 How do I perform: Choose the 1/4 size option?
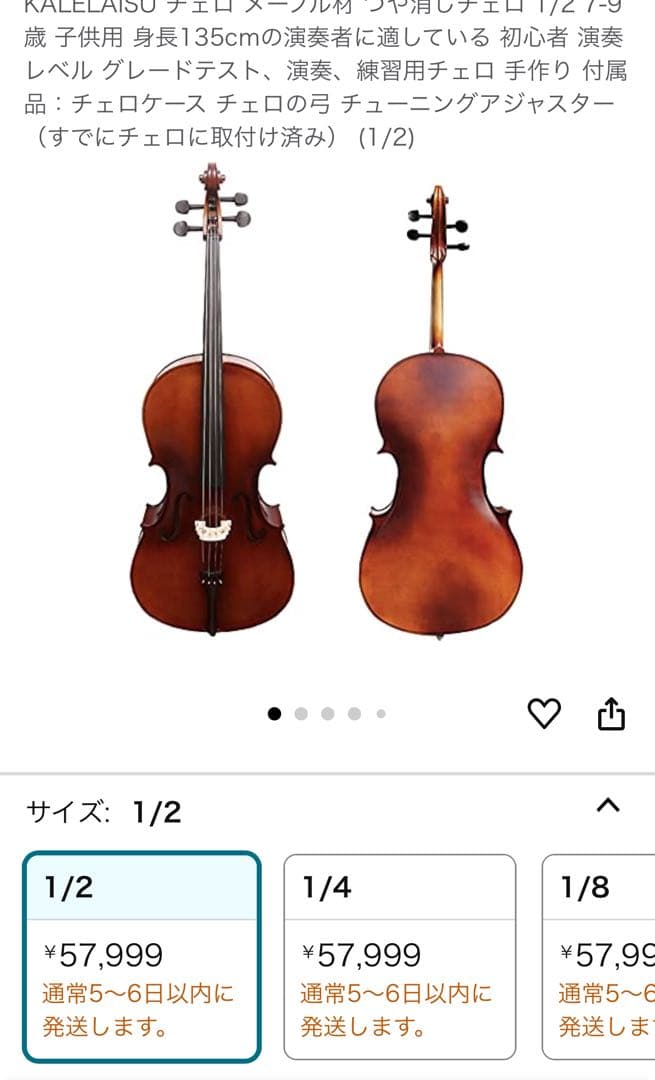(400, 956)
